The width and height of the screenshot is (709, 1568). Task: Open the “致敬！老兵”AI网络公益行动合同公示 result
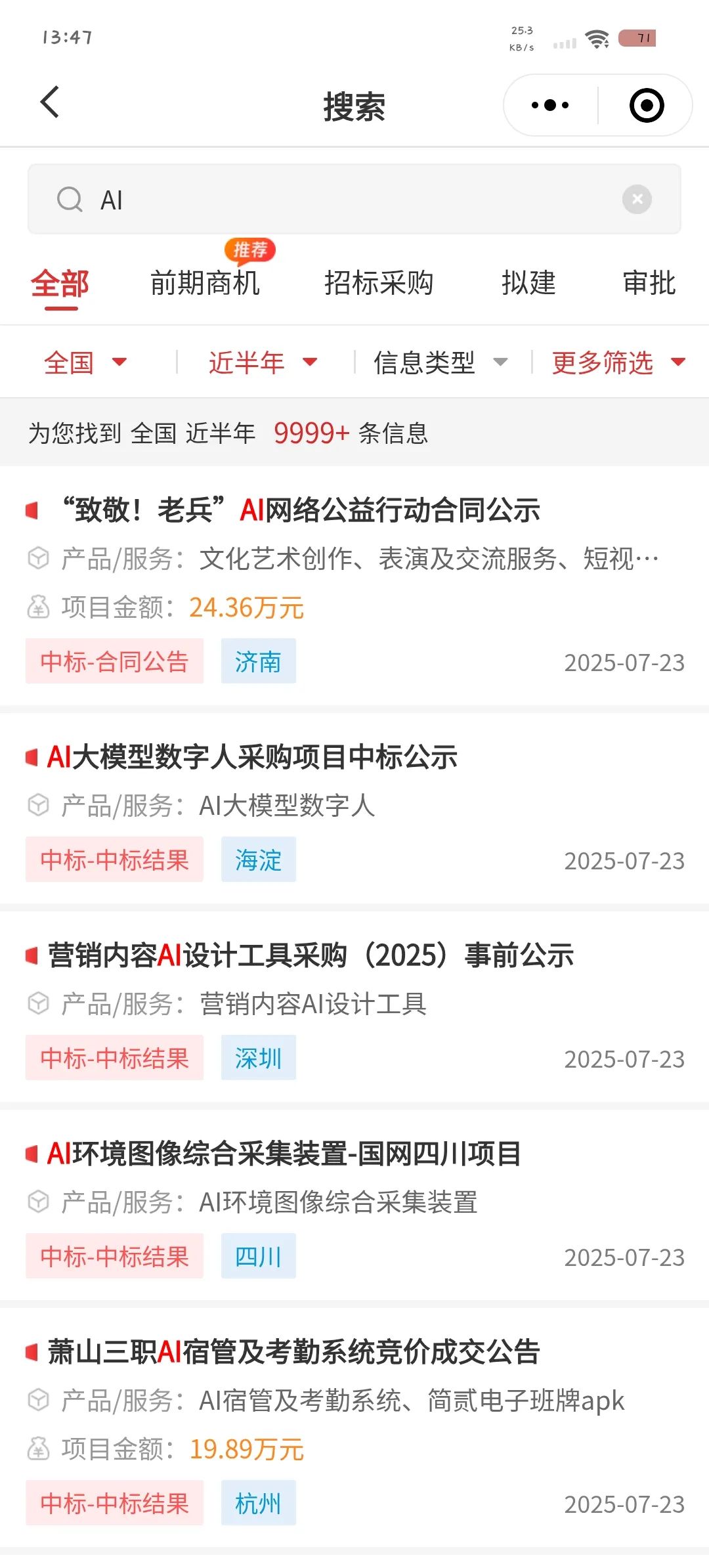tap(354, 586)
